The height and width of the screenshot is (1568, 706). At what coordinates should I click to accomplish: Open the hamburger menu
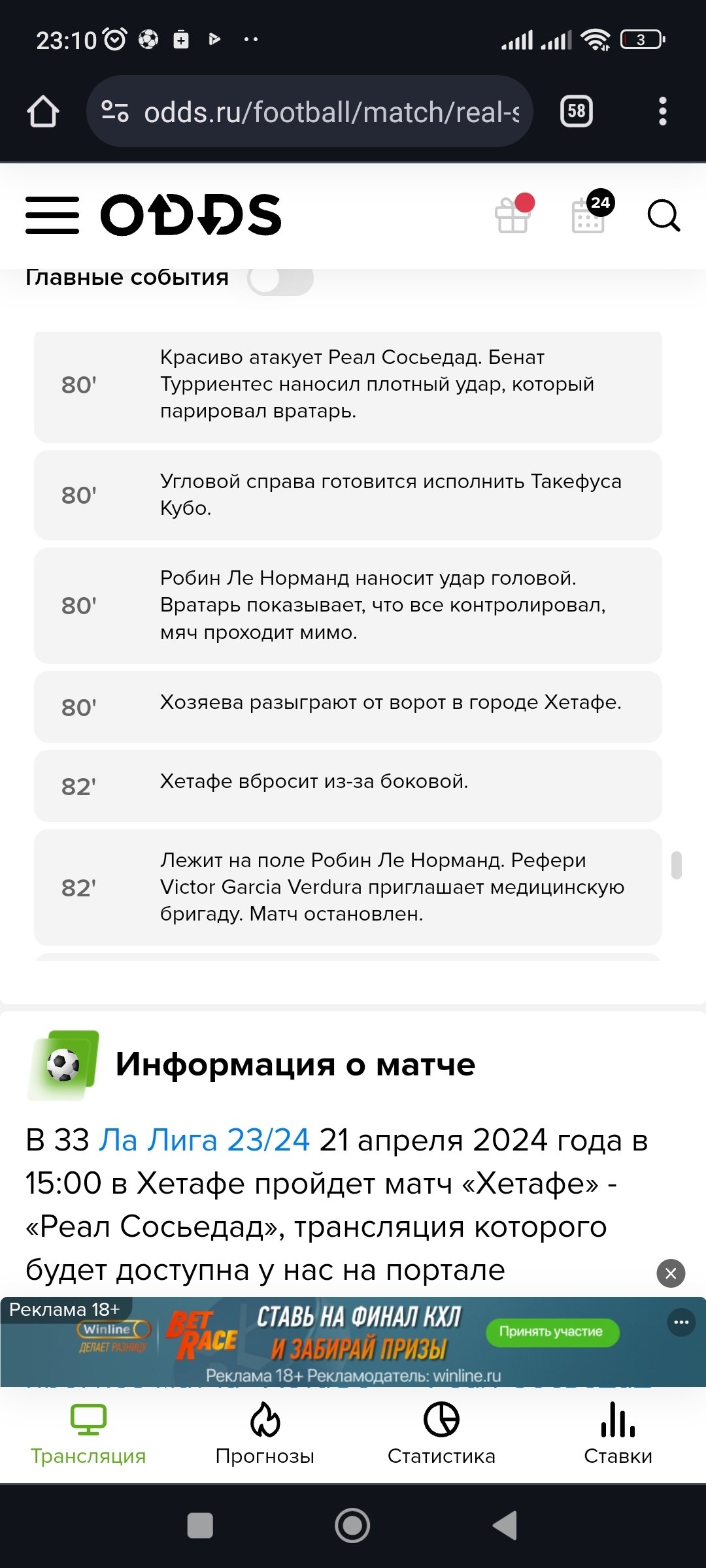click(52, 215)
